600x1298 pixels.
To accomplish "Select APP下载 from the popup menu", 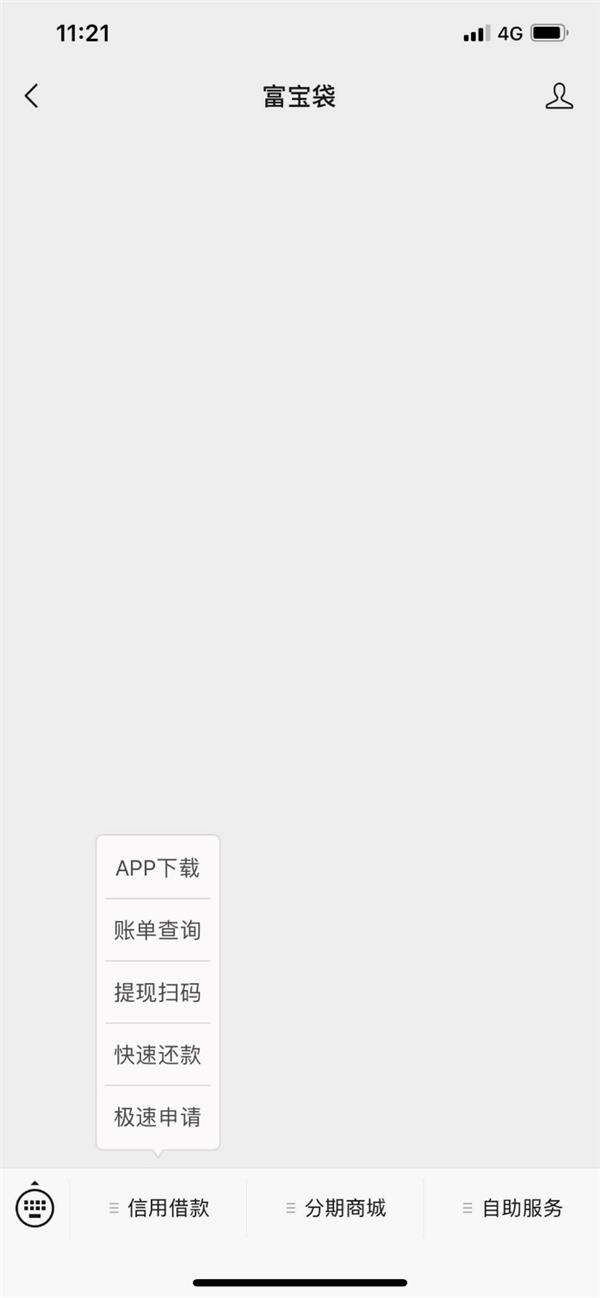I will coord(158,868).
